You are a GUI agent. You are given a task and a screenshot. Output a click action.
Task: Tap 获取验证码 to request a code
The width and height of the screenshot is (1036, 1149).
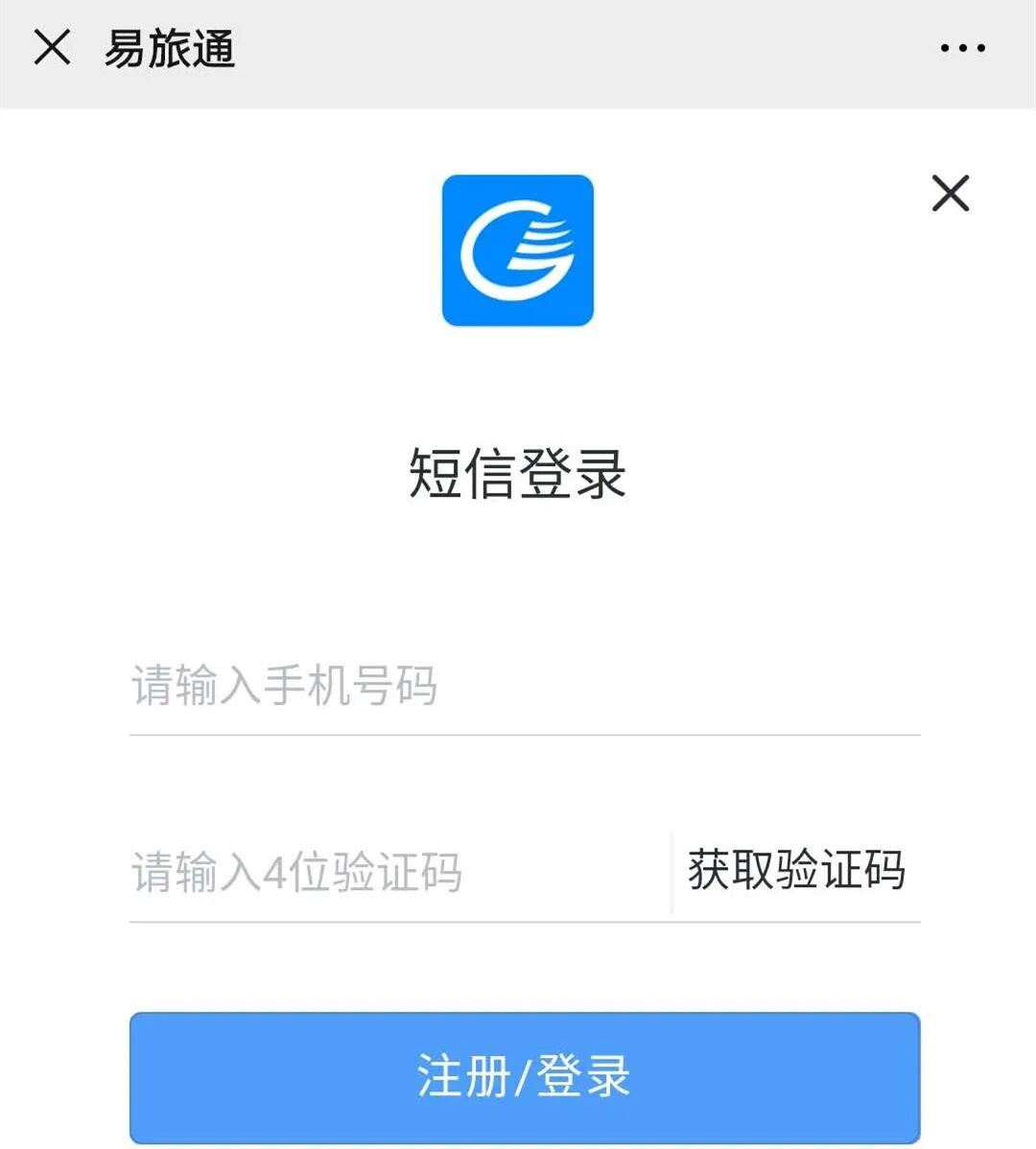796,870
